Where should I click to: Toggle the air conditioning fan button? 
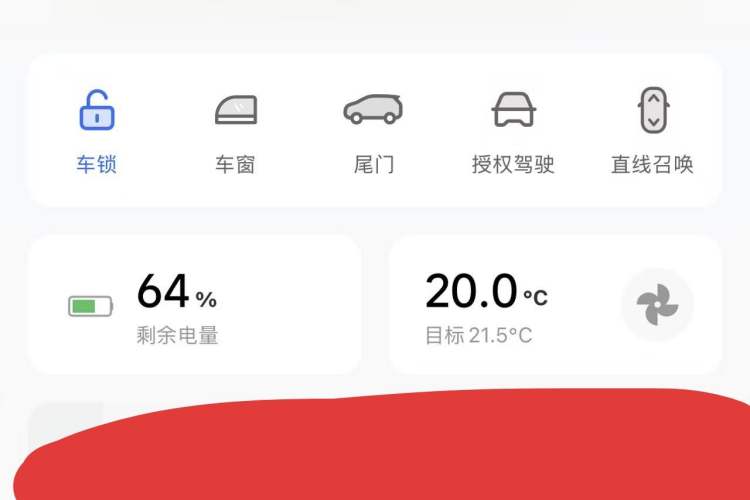657,305
